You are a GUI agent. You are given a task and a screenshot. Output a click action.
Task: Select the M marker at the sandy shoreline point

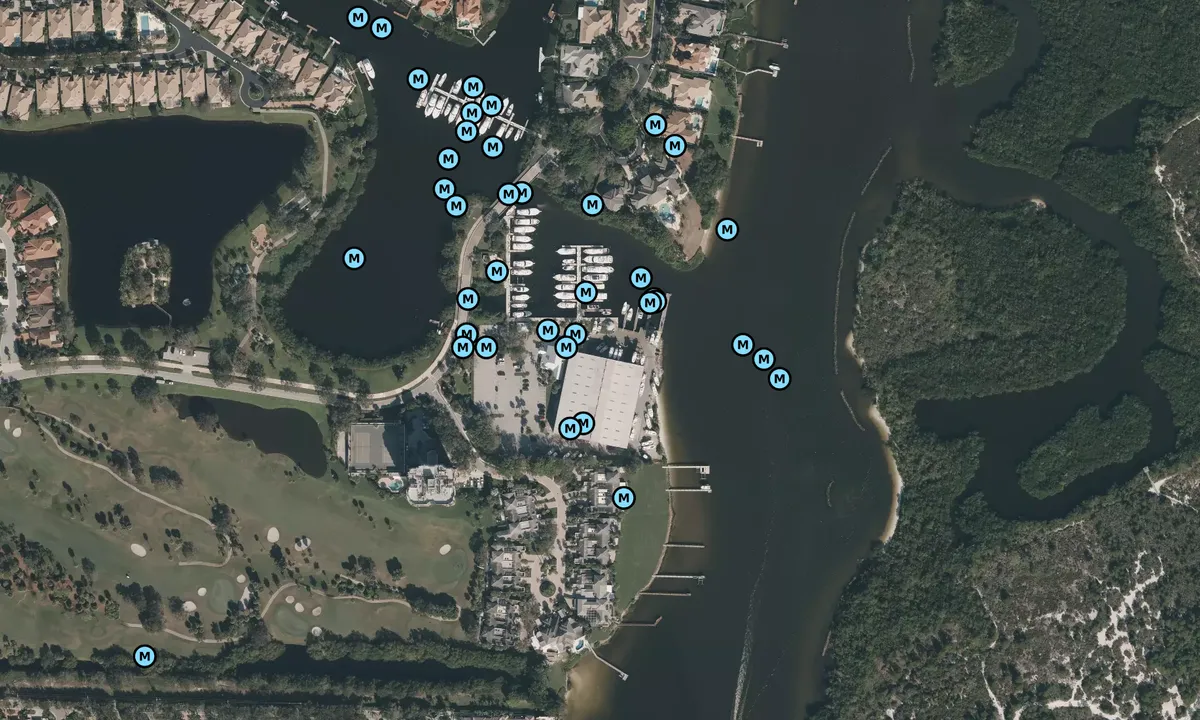727,230
